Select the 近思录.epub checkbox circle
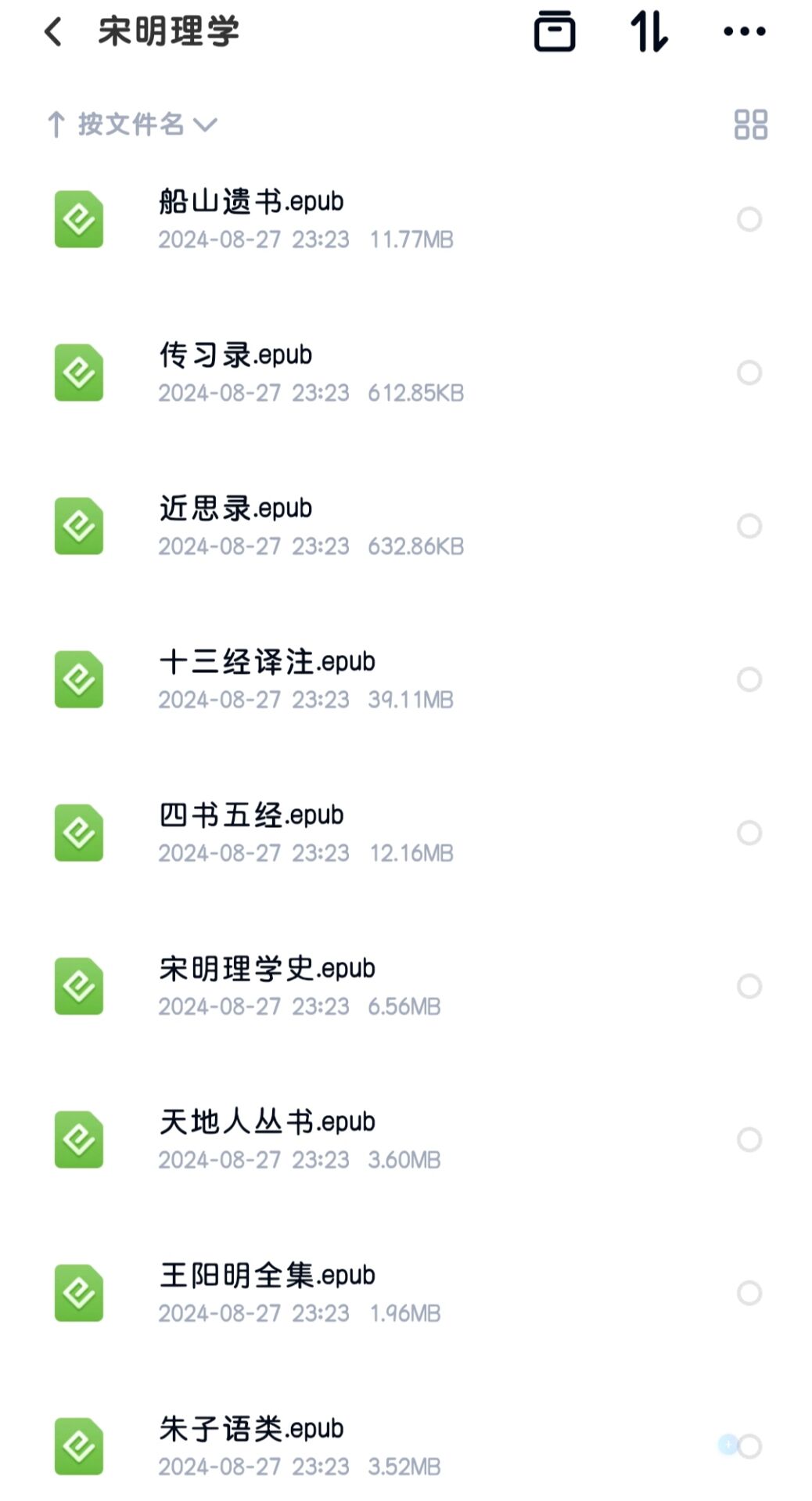Viewport: 812px width, 1501px height. tap(749, 526)
